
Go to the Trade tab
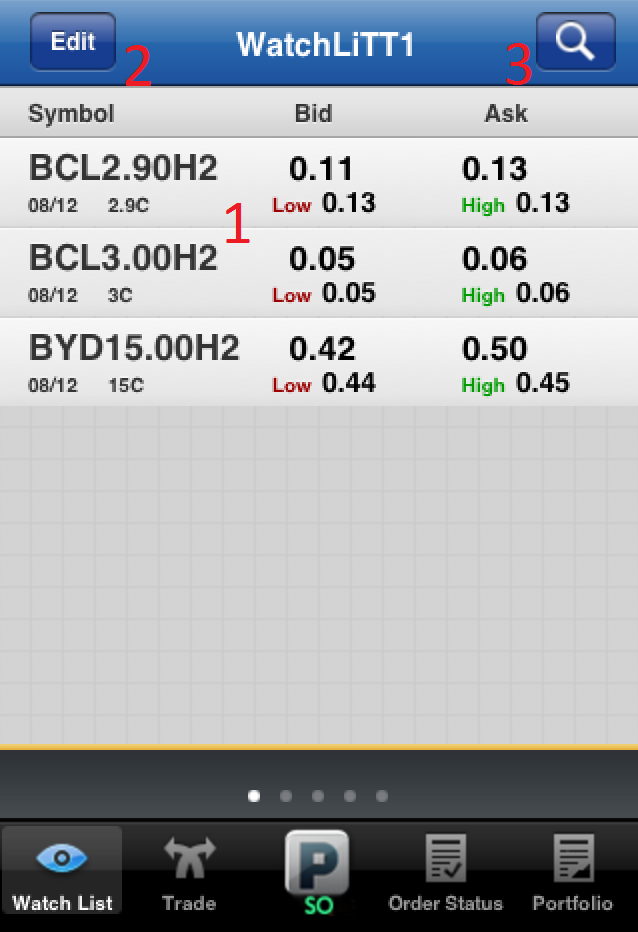[x=189, y=871]
